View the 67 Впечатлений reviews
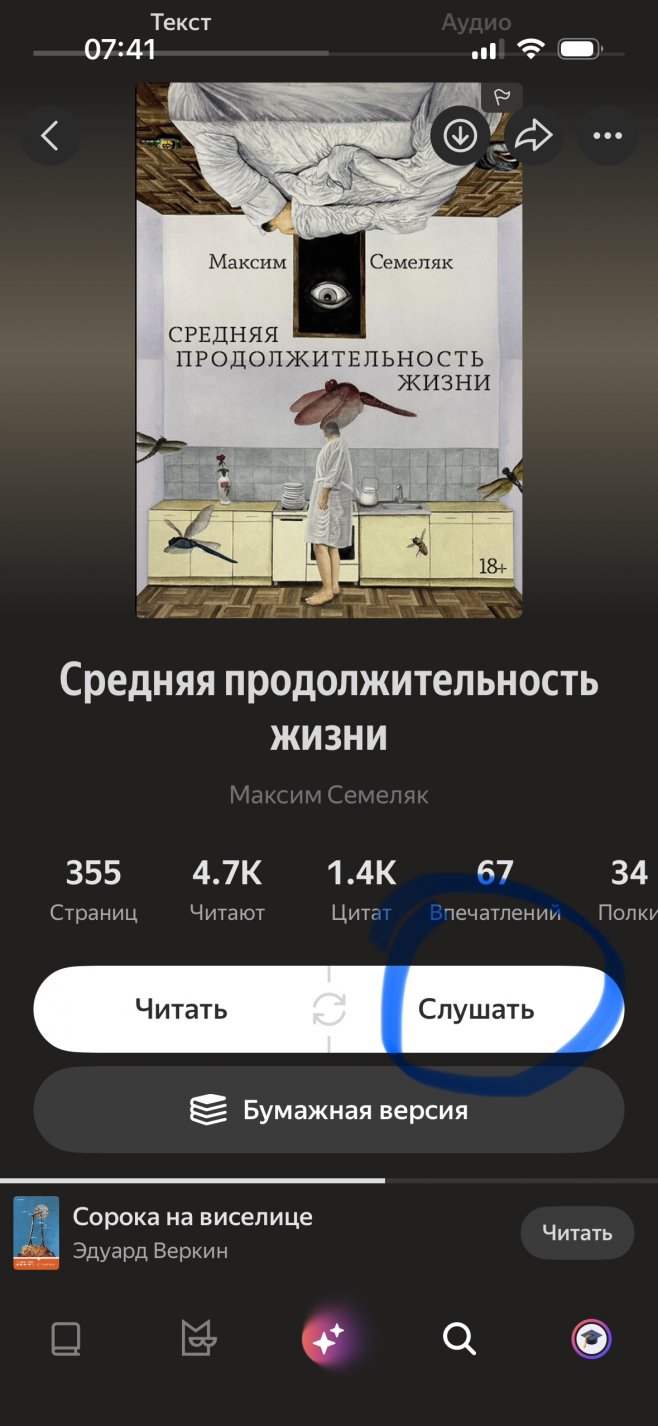658x1426 pixels. click(x=495, y=888)
